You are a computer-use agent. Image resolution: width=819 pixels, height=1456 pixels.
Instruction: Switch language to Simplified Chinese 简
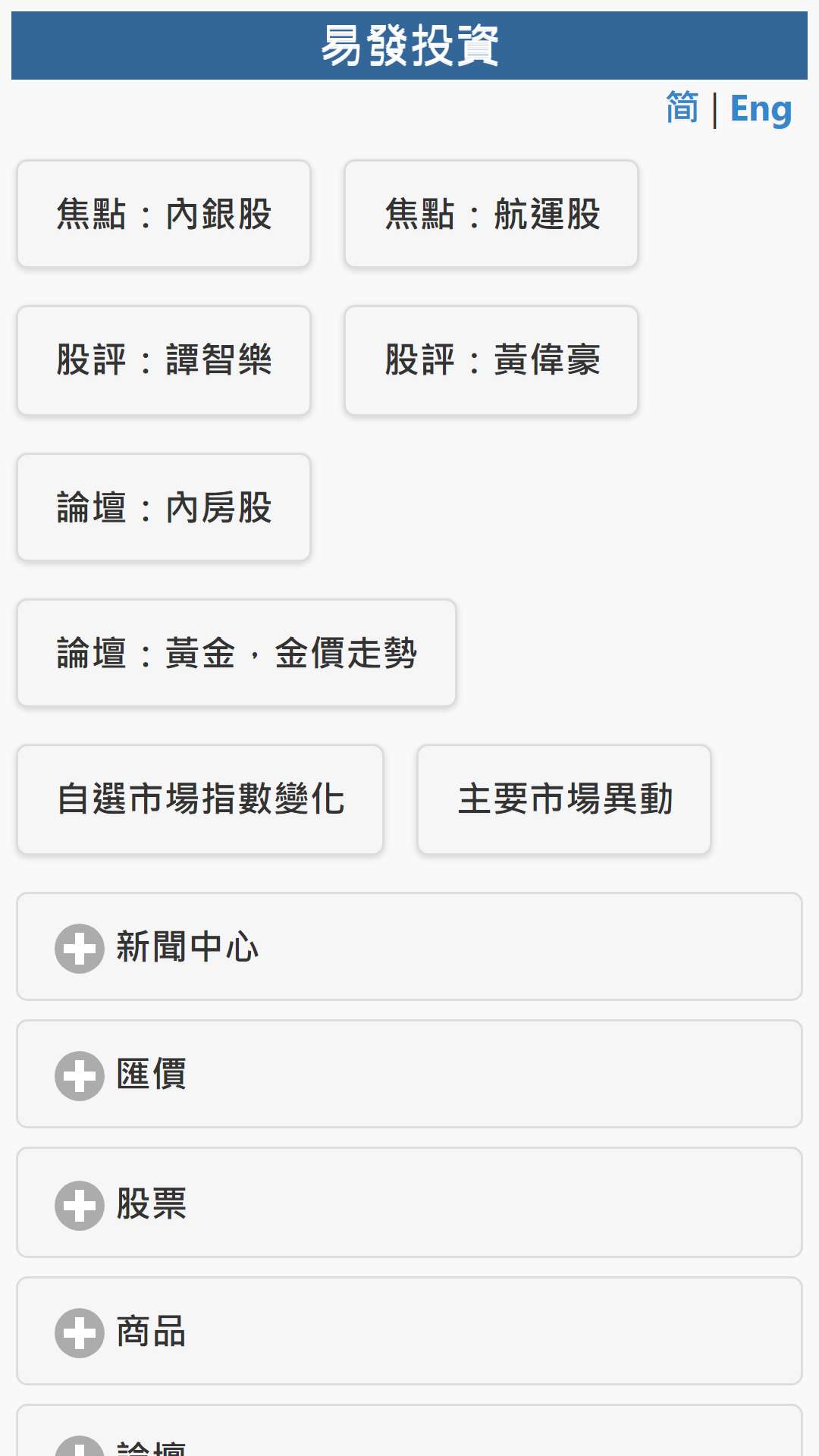pyautogui.click(x=682, y=108)
